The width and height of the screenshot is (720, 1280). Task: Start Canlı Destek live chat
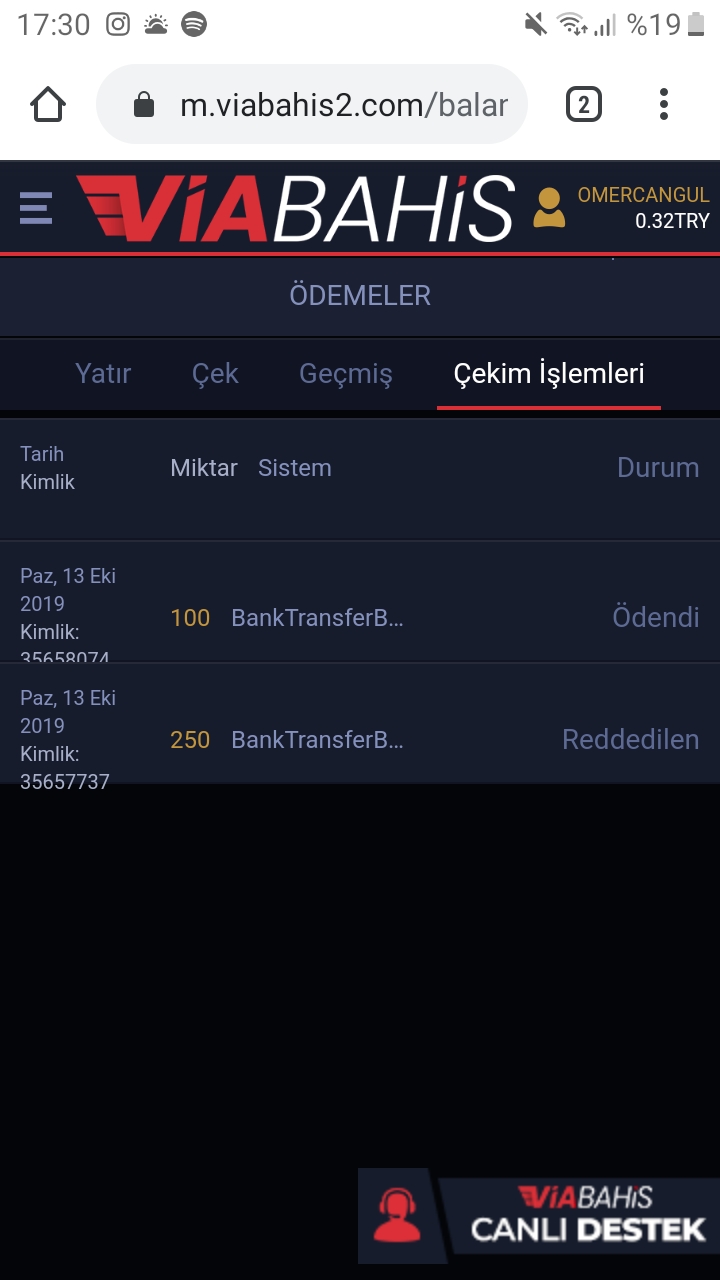540,1215
